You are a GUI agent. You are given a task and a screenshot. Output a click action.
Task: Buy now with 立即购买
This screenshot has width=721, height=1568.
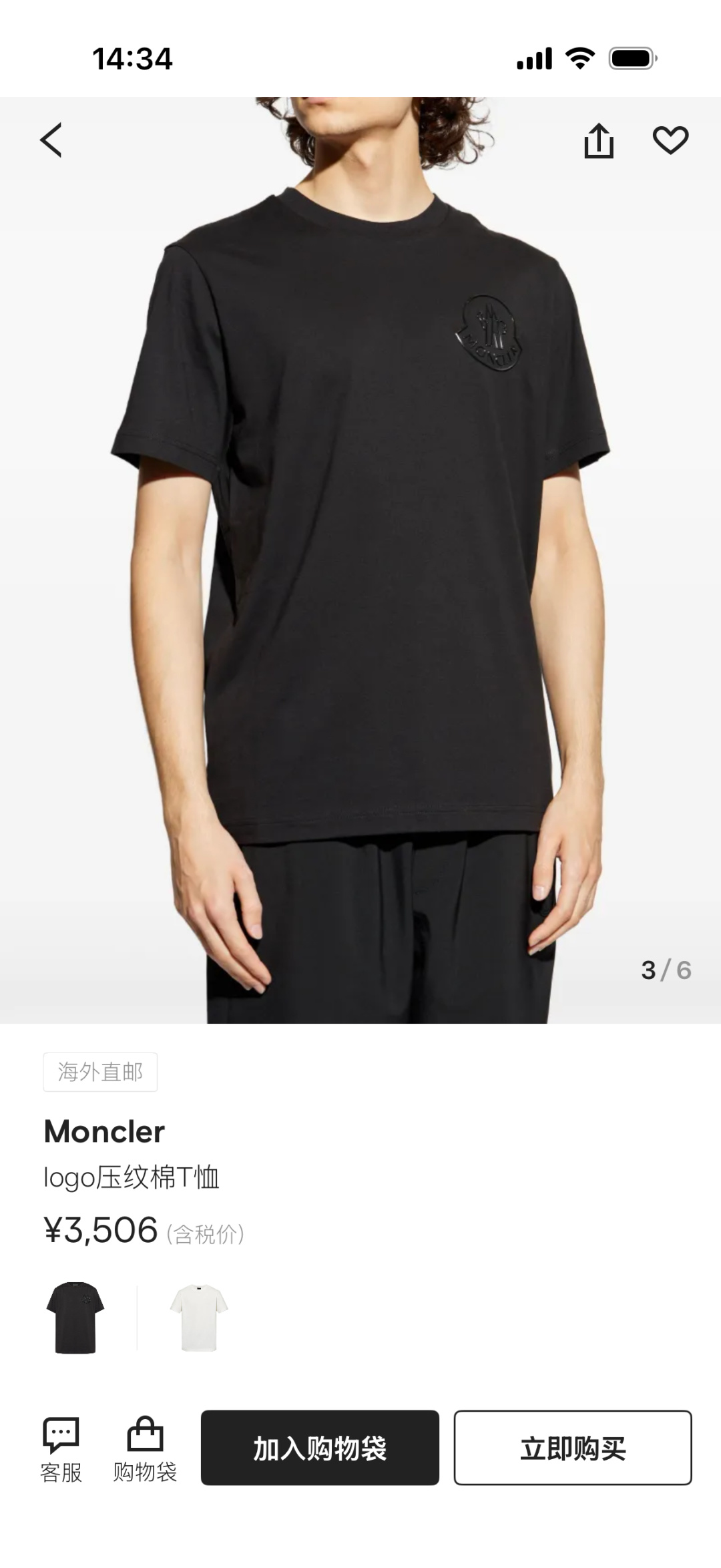pyautogui.click(x=572, y=1448)
